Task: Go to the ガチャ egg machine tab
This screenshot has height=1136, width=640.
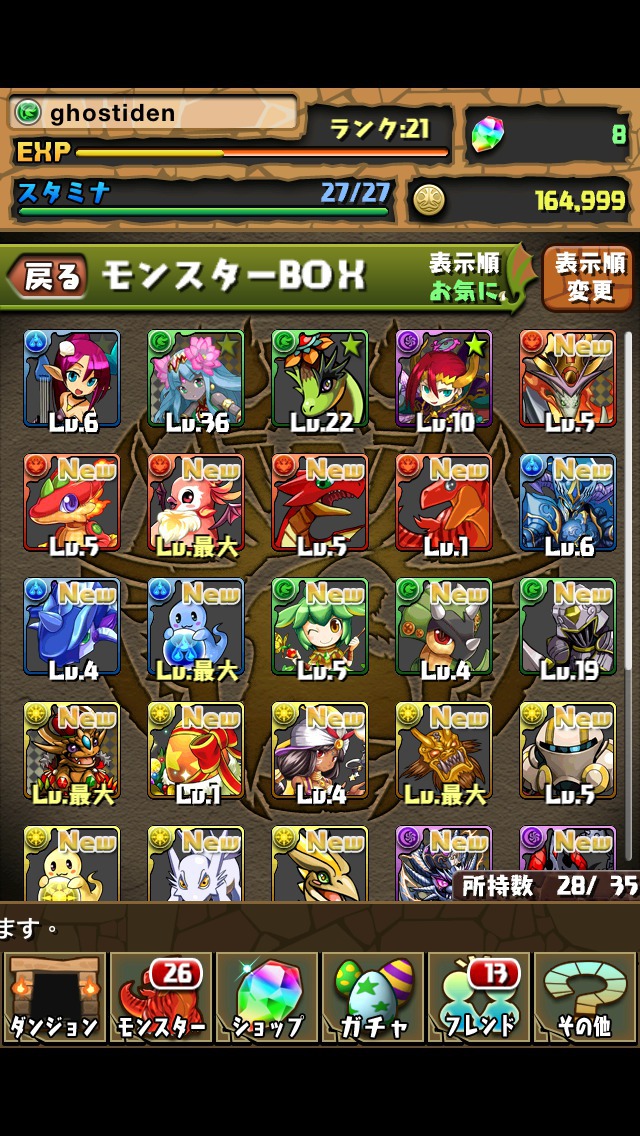Action: [372, 997]
